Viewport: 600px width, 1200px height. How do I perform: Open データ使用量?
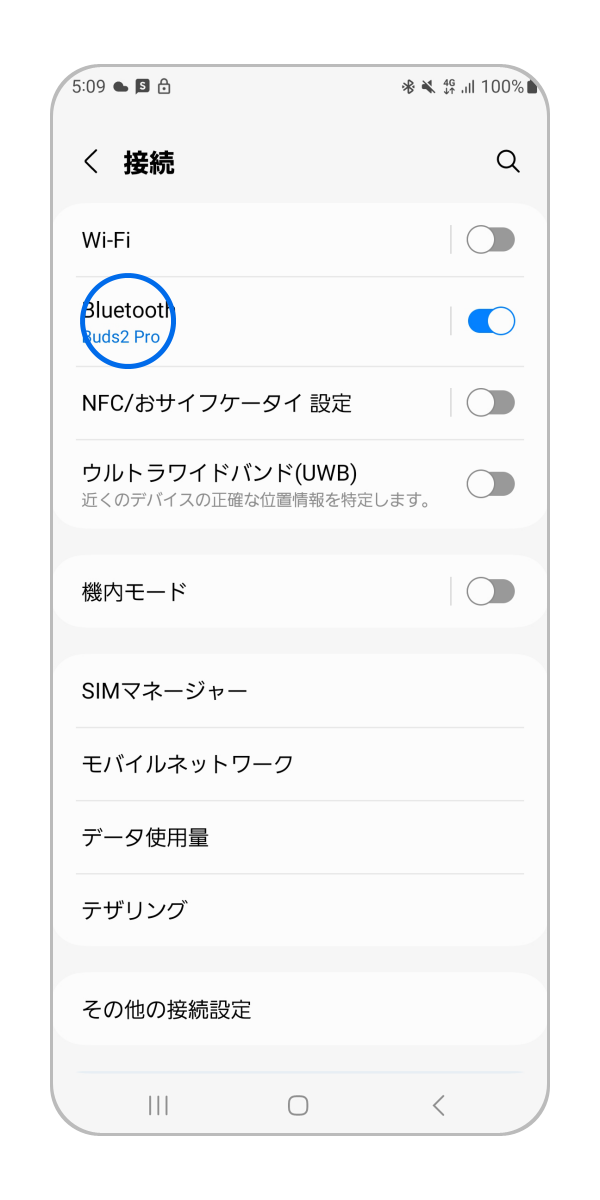point(300,837)
